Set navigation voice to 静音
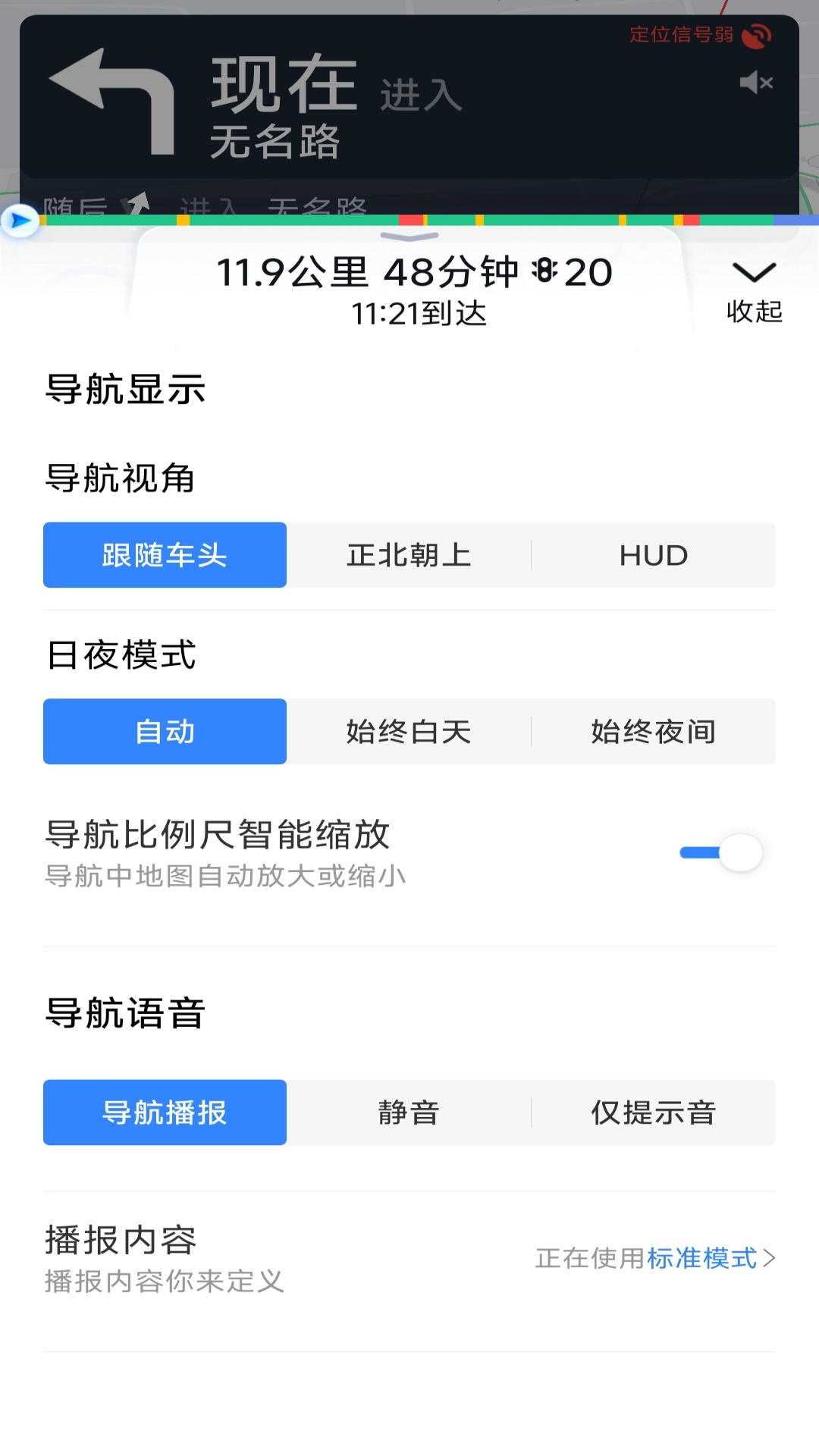The image size is (819, 1456). point(409,1112)
